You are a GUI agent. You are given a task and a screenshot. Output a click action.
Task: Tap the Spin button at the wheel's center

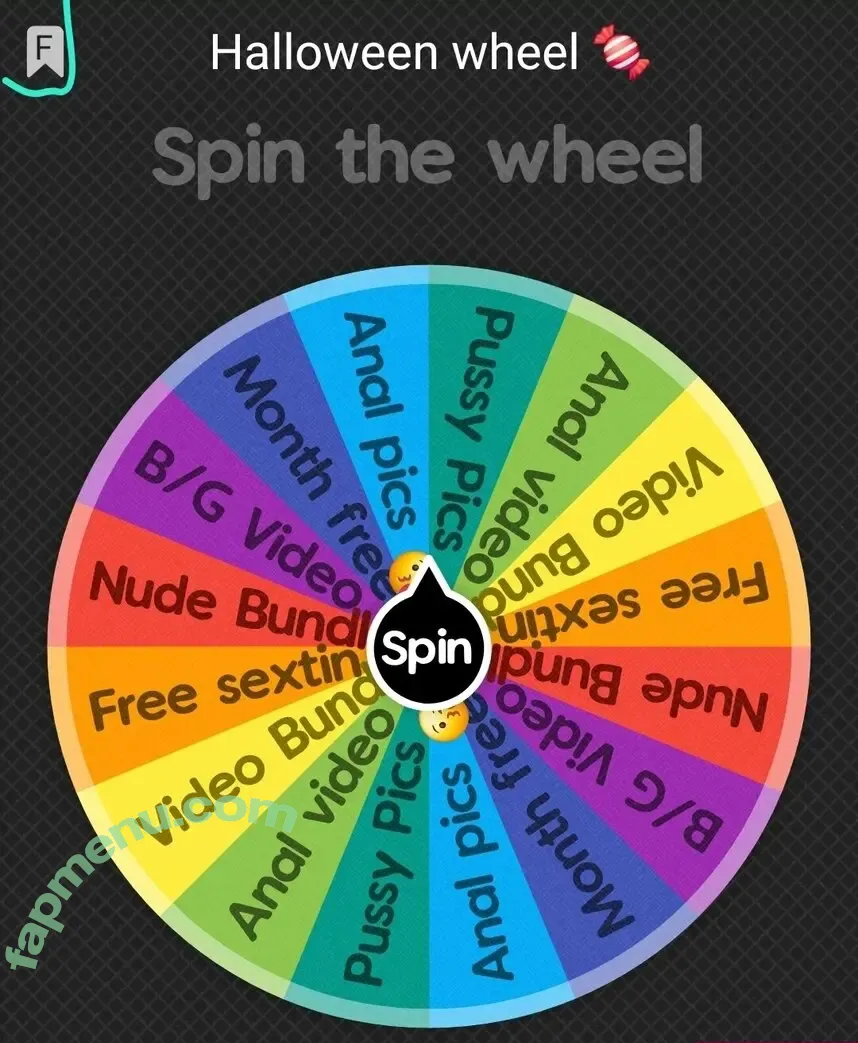(x=428, y=649)
